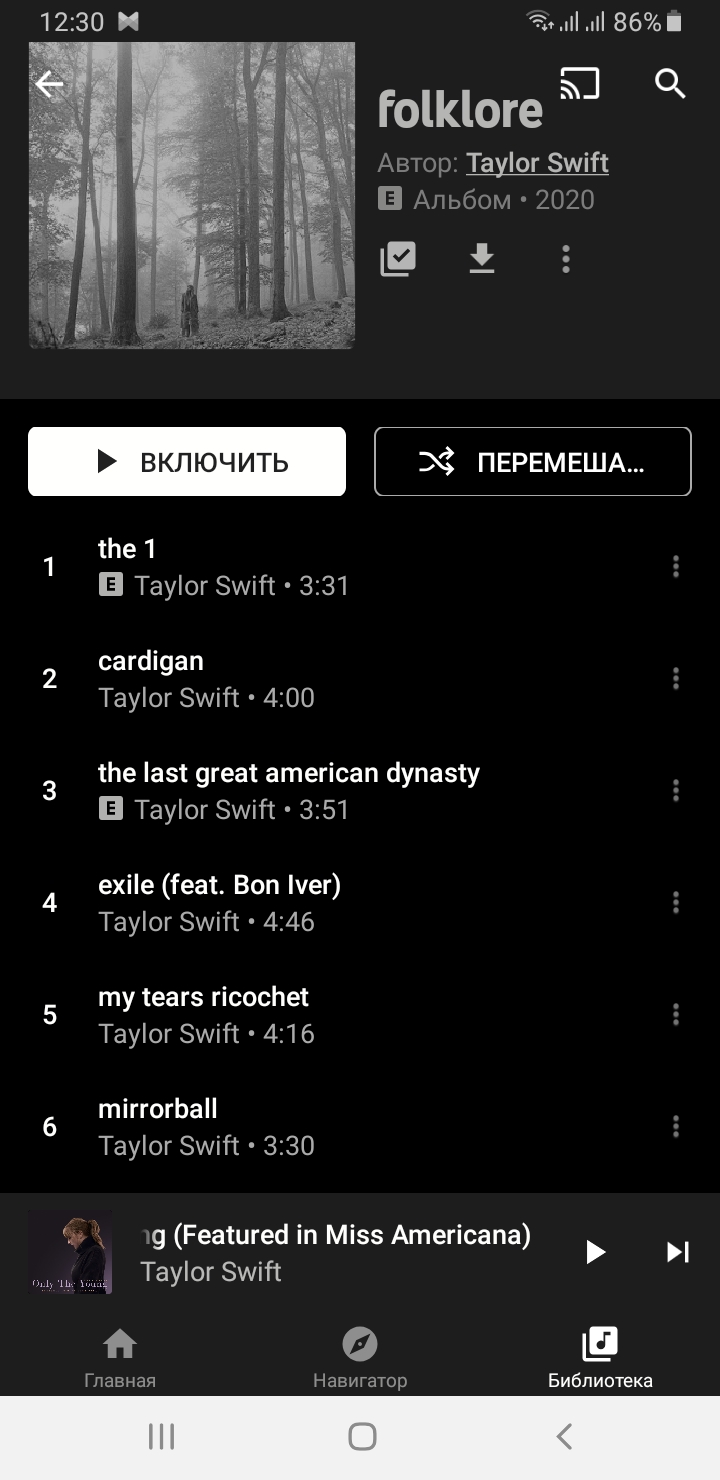The height and width of the screenshot is (1480, 720).
Task: Tap the ПЕРЕМЕША shuffle button
Action: click(532, 461)
